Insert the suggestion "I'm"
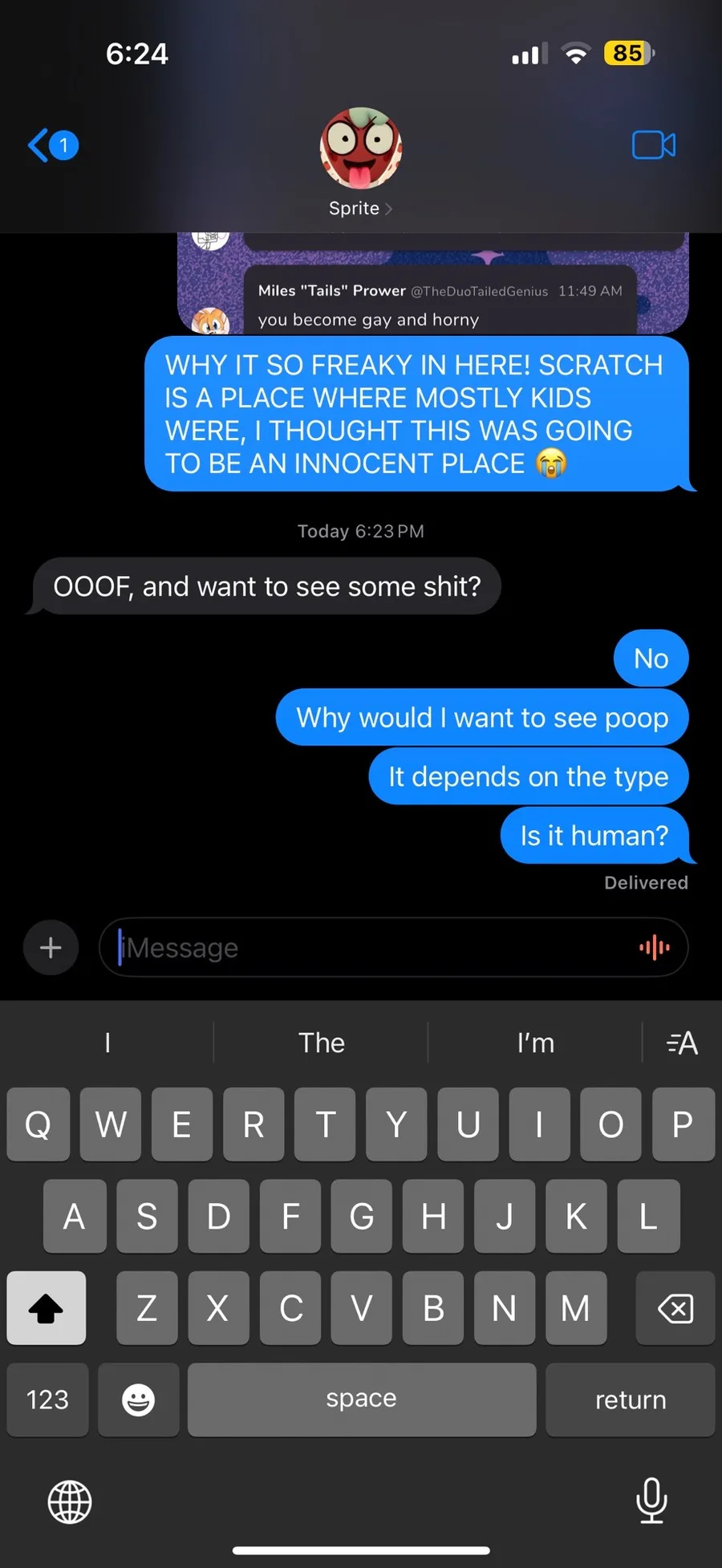The image size is (722, 1568). pos(535,1043)
